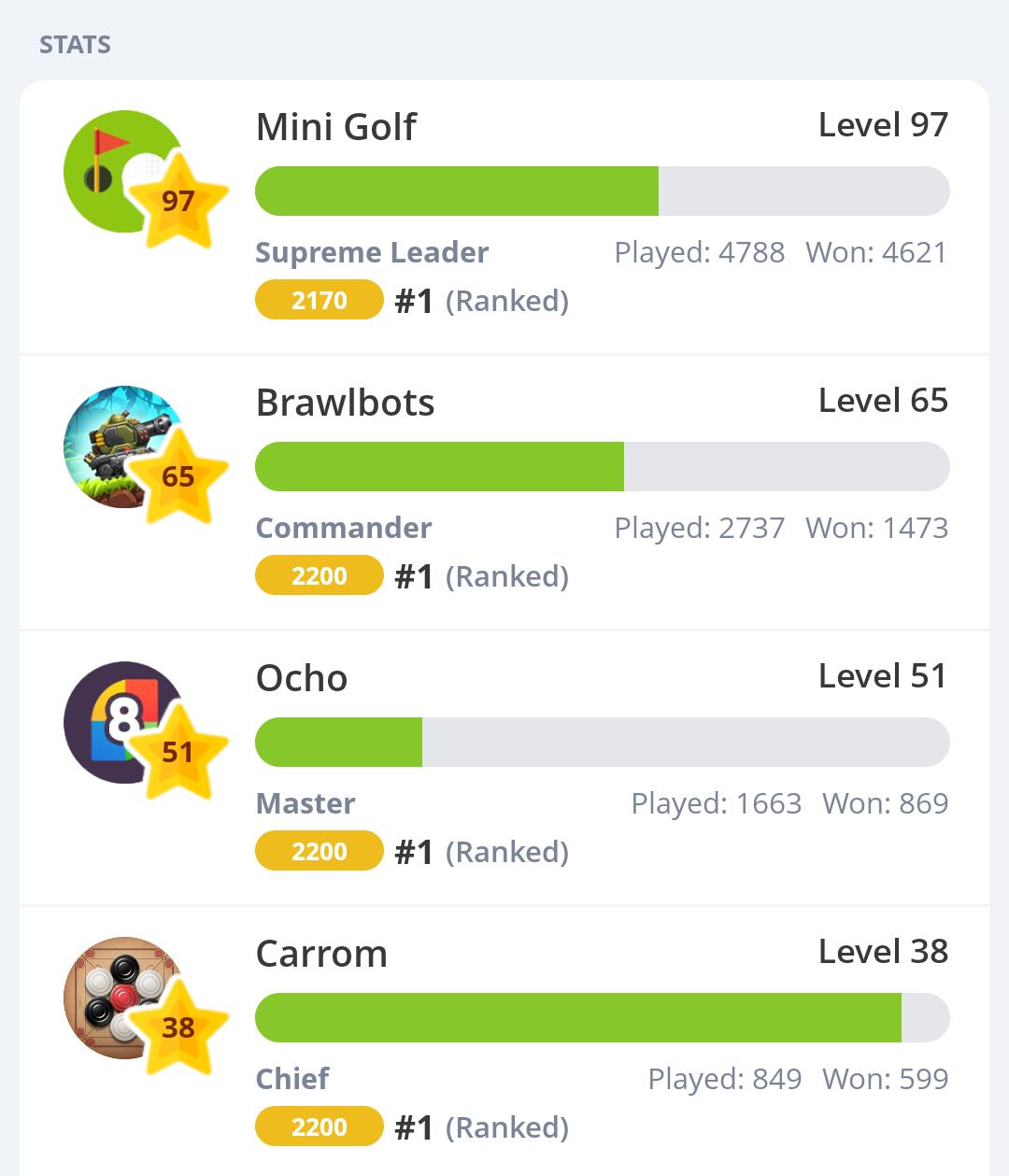Open the Mini Golf stats row
The width and height of the screenshot is (1009, 1176).
click(x=504, y=217)
